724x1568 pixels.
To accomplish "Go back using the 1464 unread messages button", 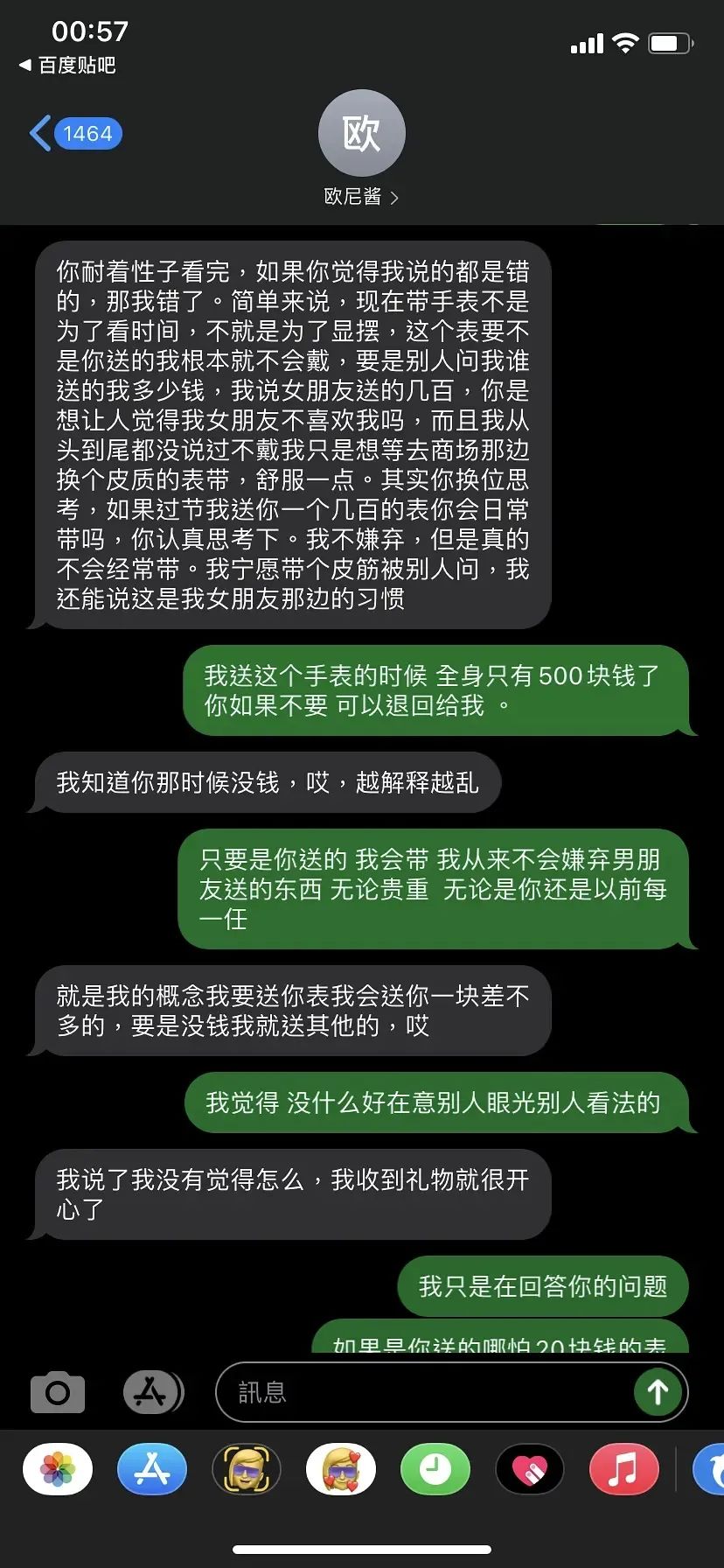I will click(75, 133).
